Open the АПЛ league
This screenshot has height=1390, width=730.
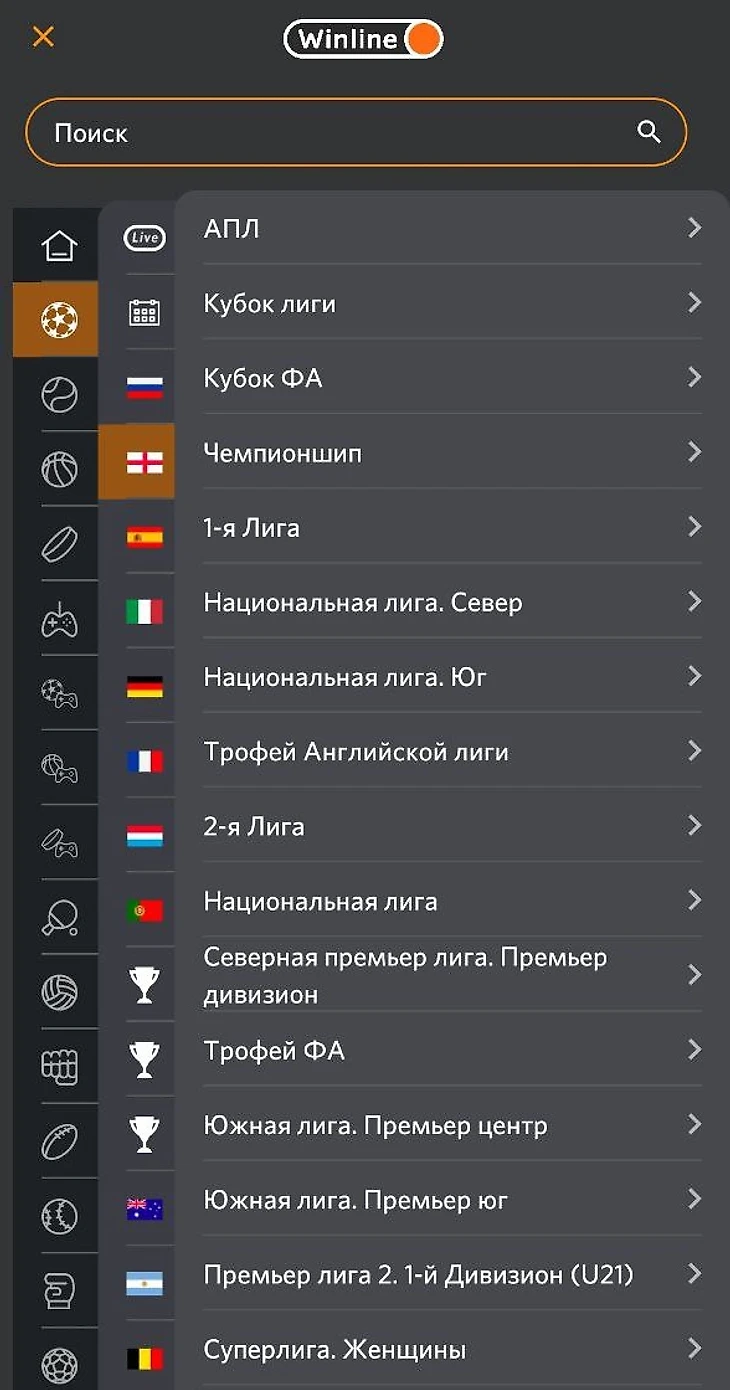click(452, 229)
